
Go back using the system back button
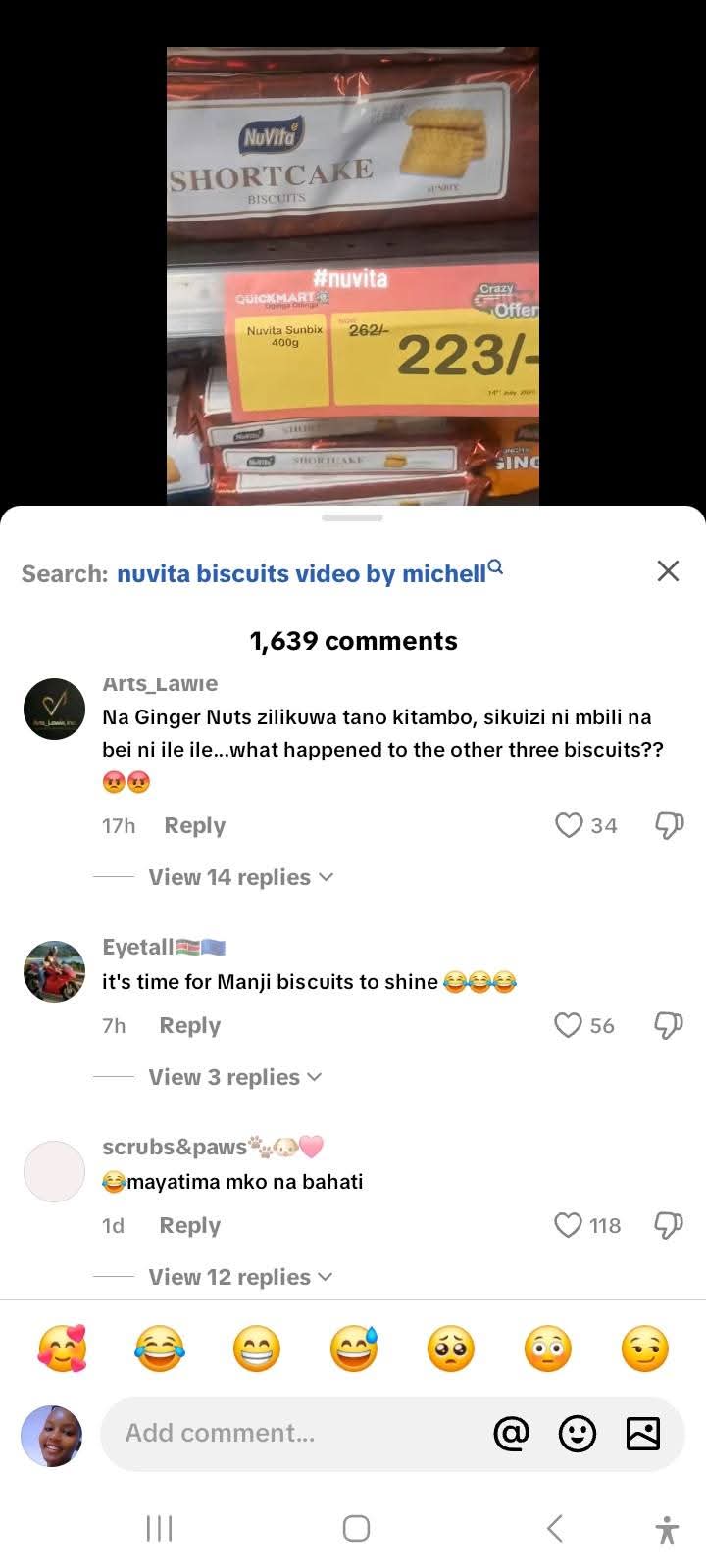click(x=554, y=1528)
